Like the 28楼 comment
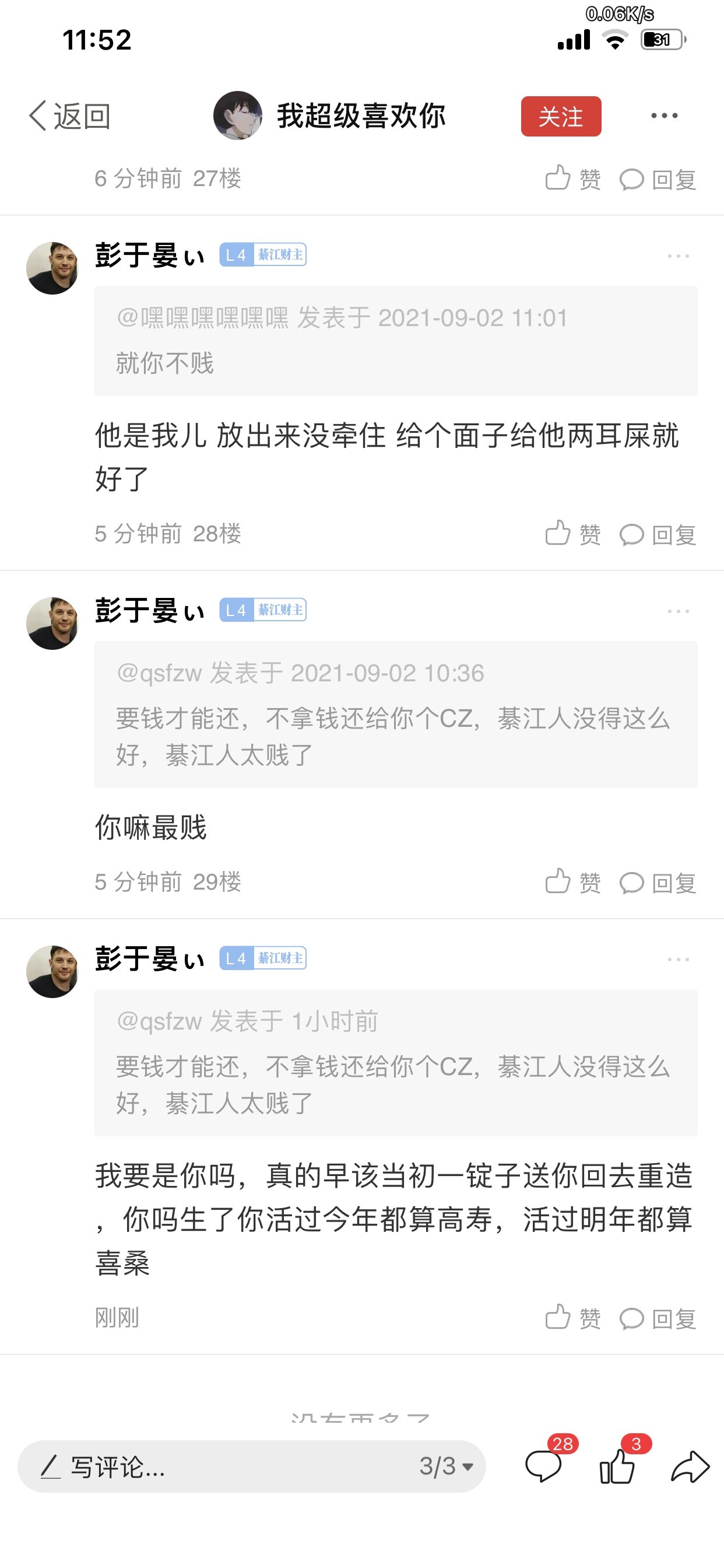Screen dimensions: 724x1568 pyautogui.click(x=572, y=534)
